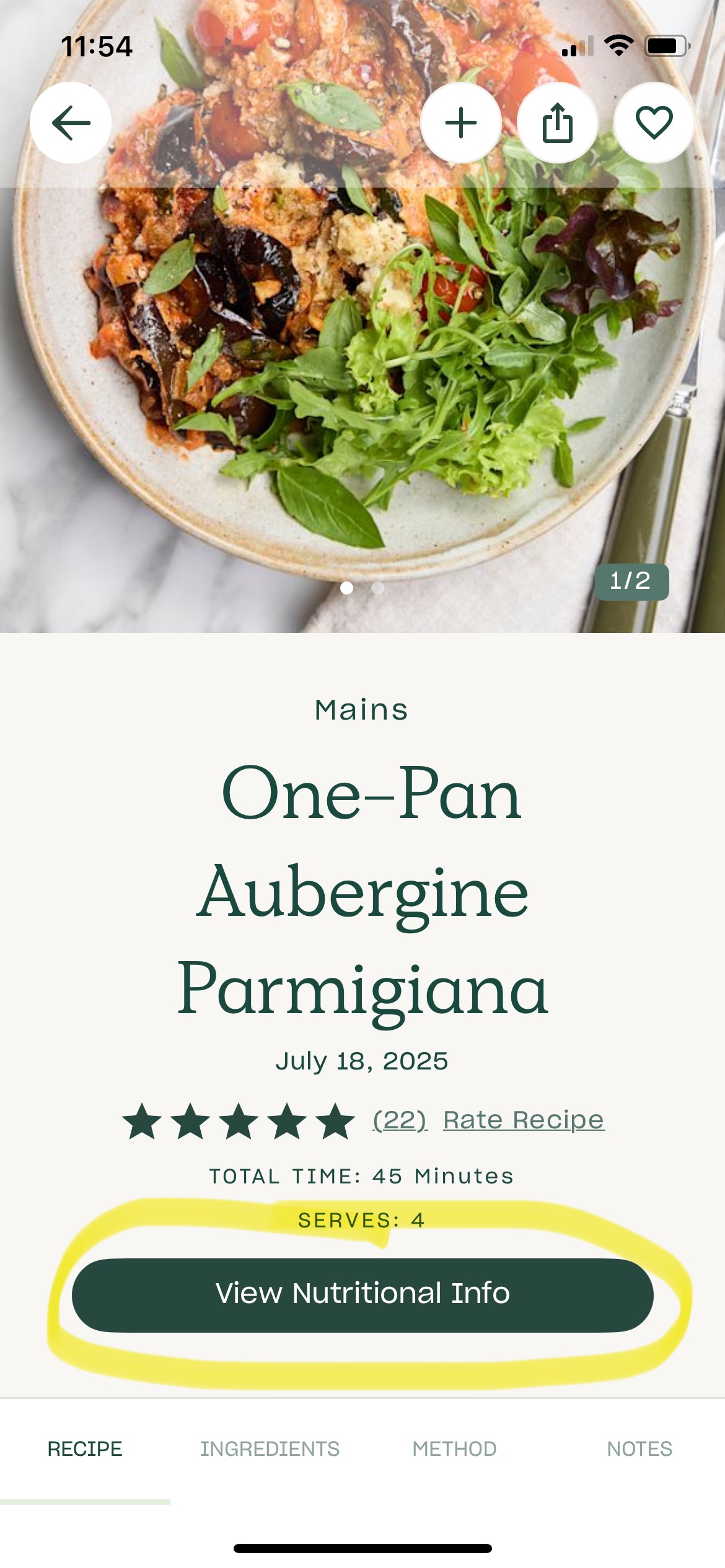Select the Recipe tab

click(85, 1449)
